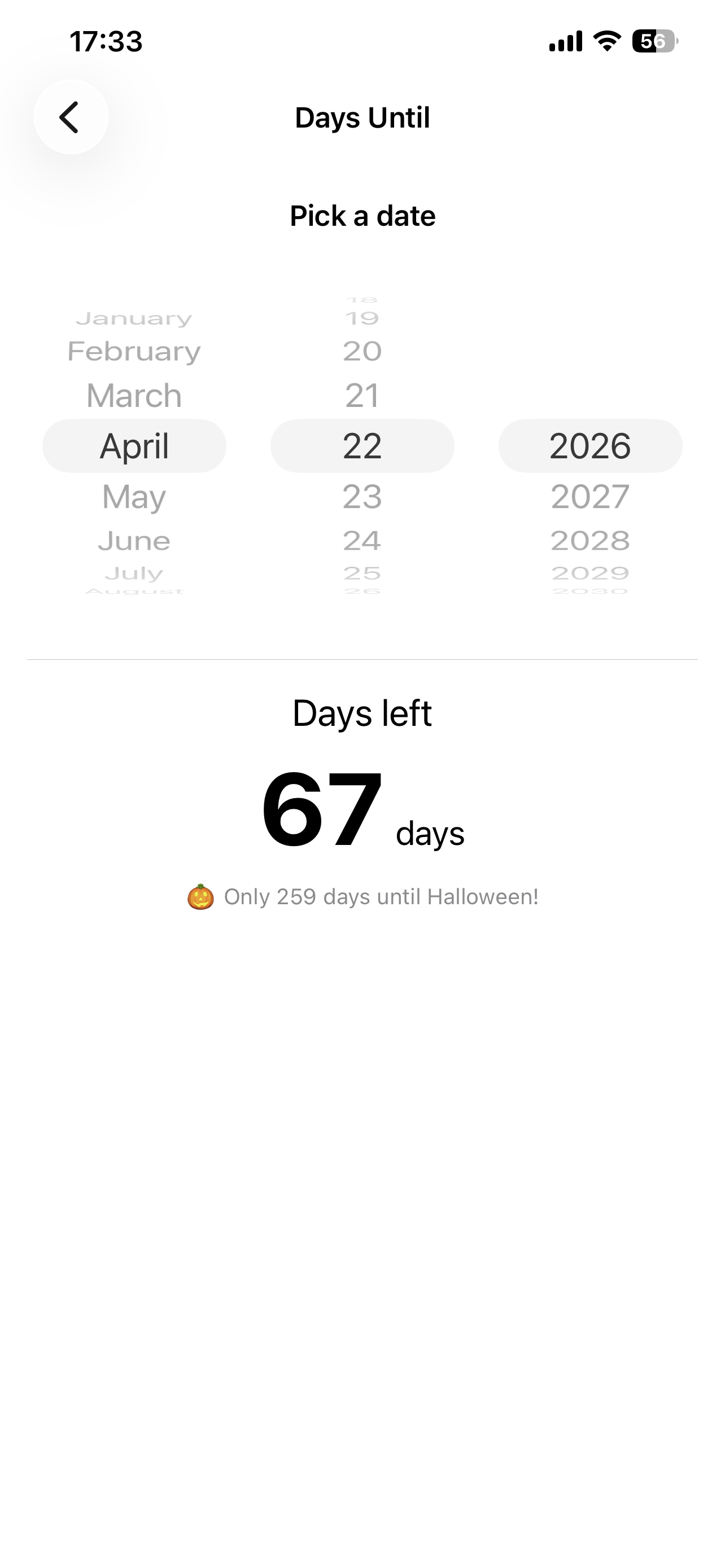Go back using the back arrow

click(71, 117)
